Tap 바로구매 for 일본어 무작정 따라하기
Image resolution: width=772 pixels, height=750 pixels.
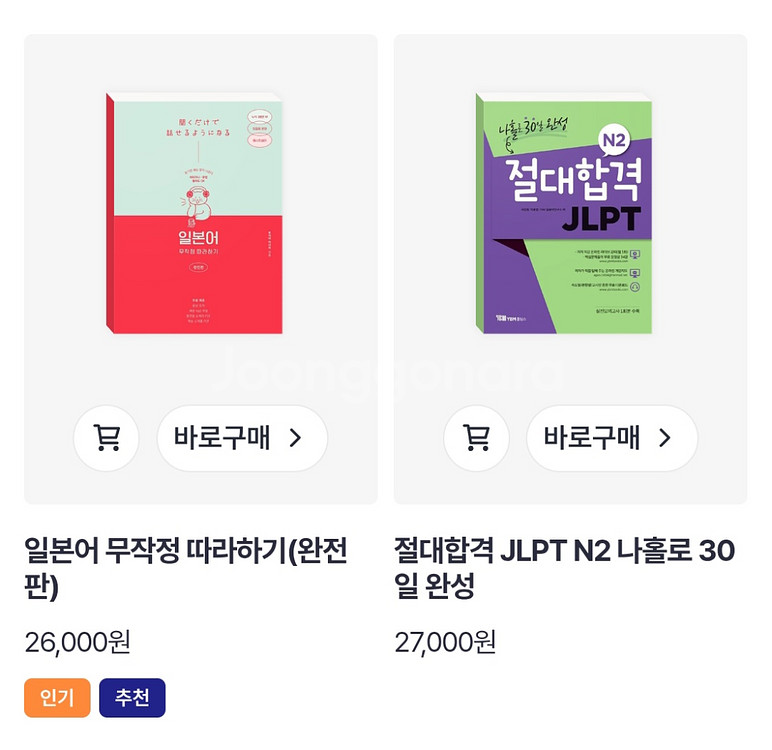[x=242, y=438]
